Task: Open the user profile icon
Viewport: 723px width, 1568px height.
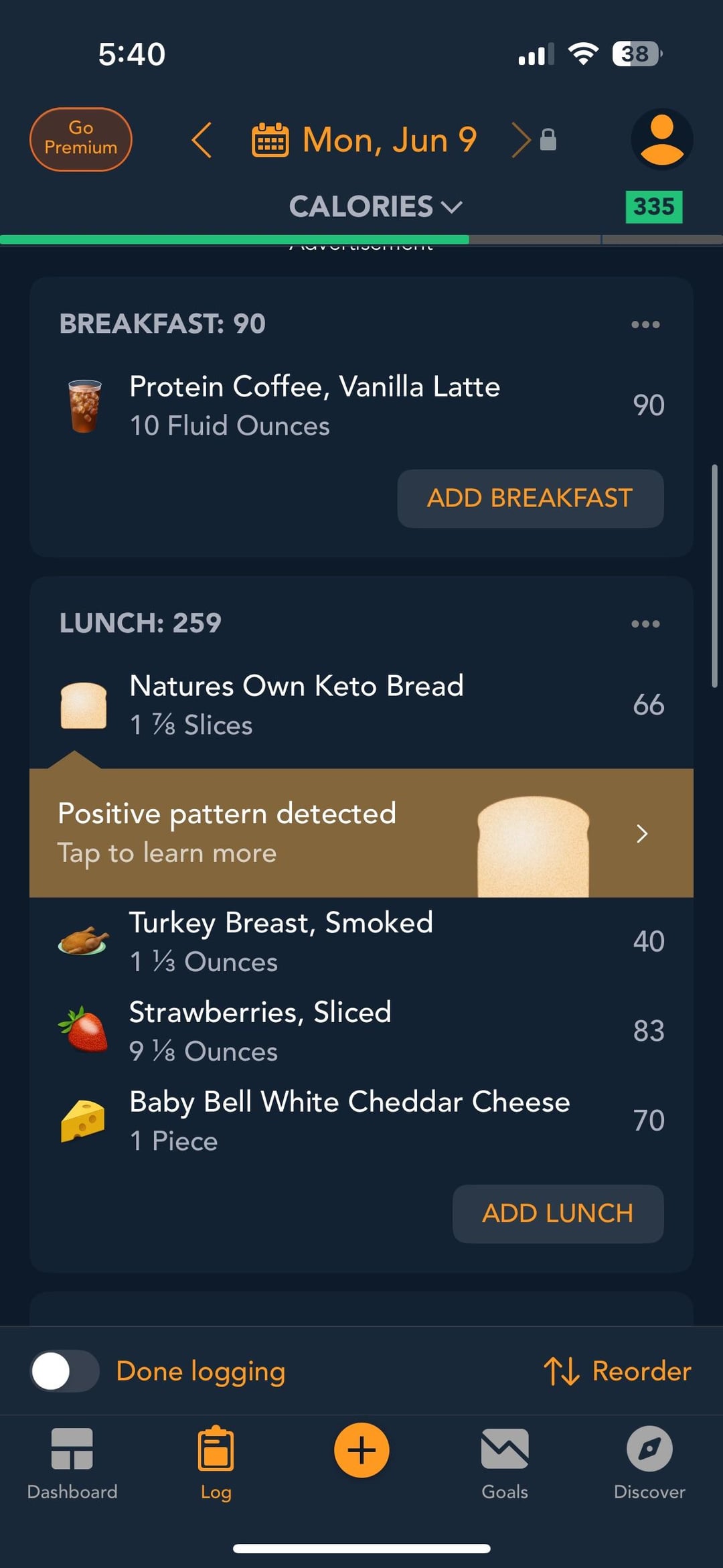Action: 661,139
